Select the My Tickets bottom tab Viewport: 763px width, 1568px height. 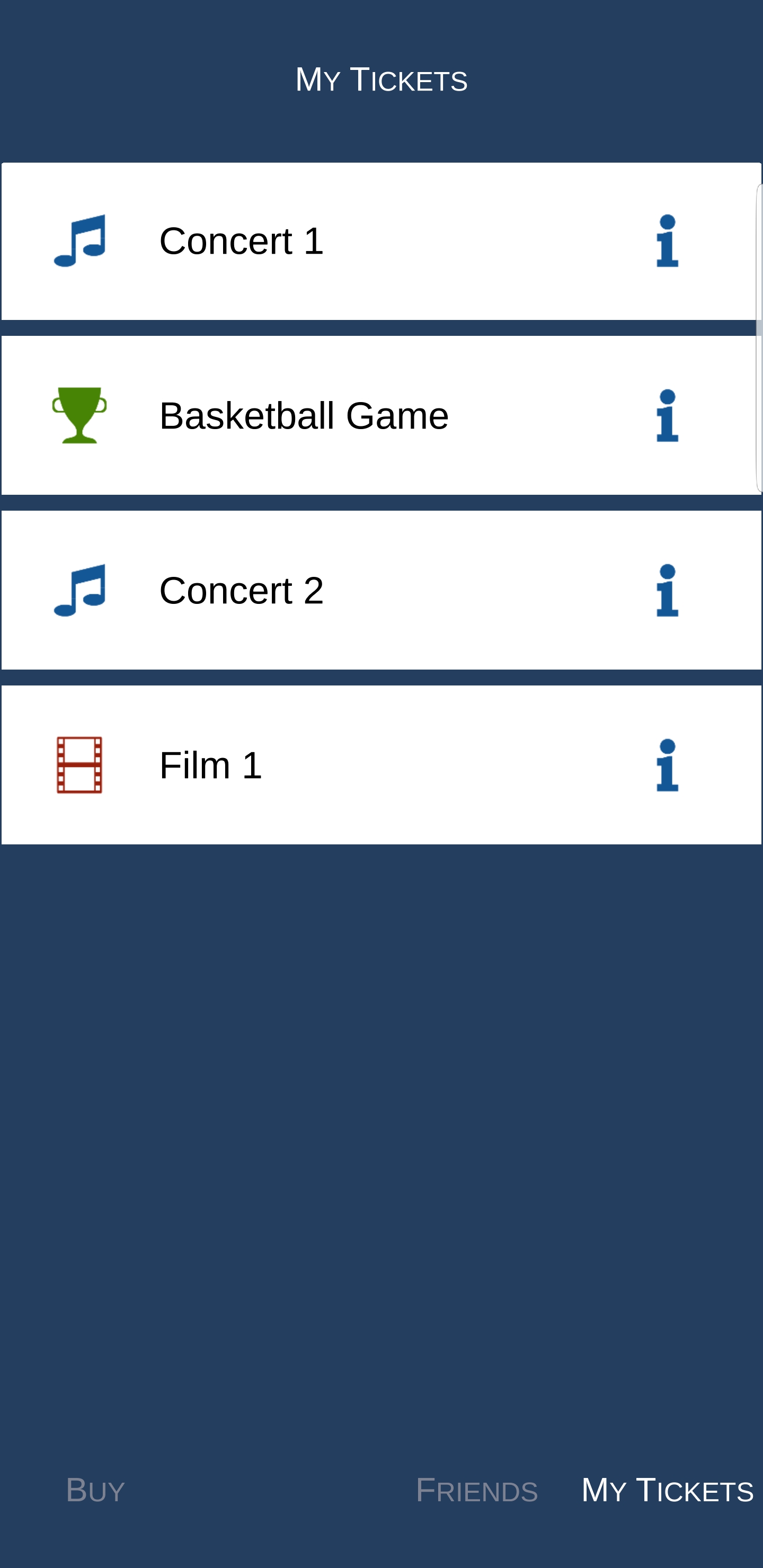pos(668,1490)
